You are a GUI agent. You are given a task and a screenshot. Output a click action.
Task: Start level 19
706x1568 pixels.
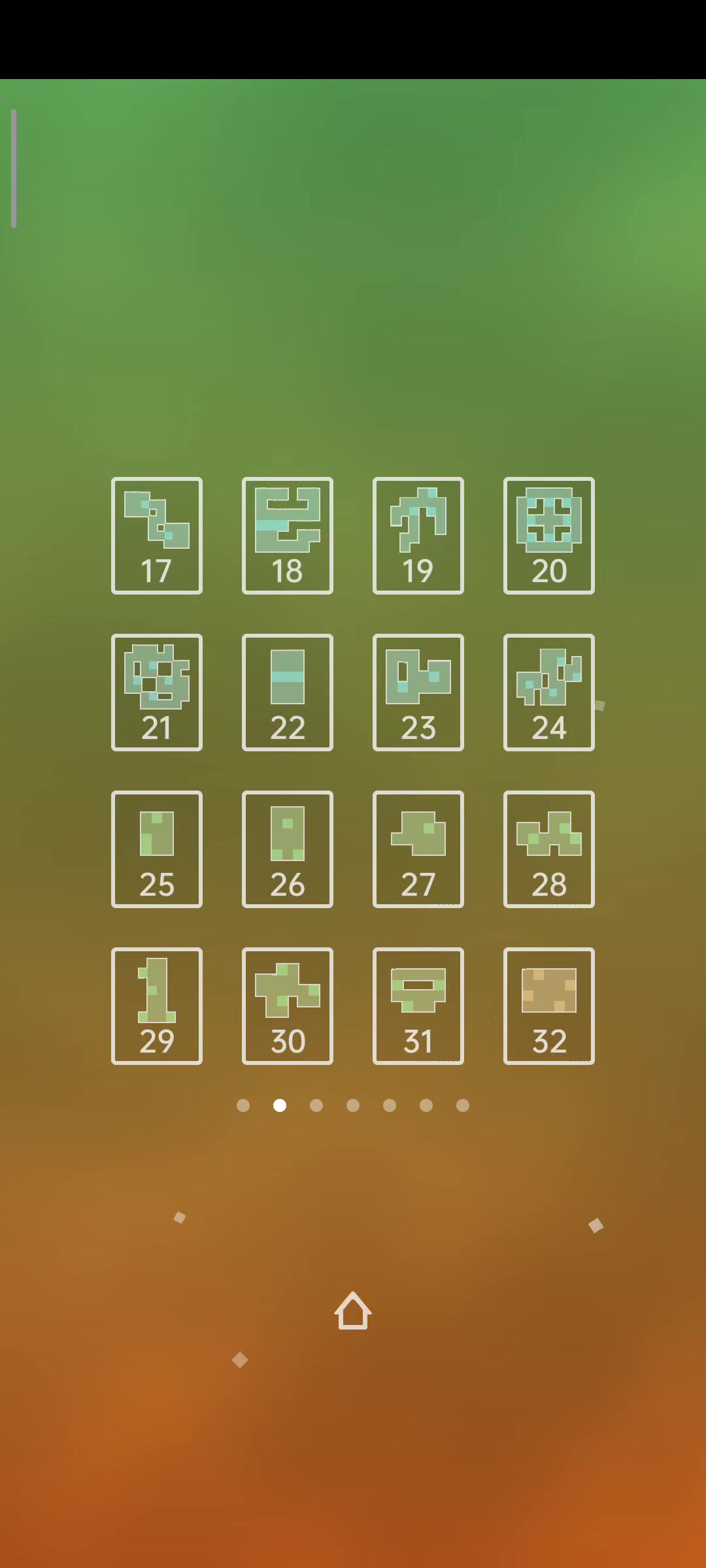(418, 536)
